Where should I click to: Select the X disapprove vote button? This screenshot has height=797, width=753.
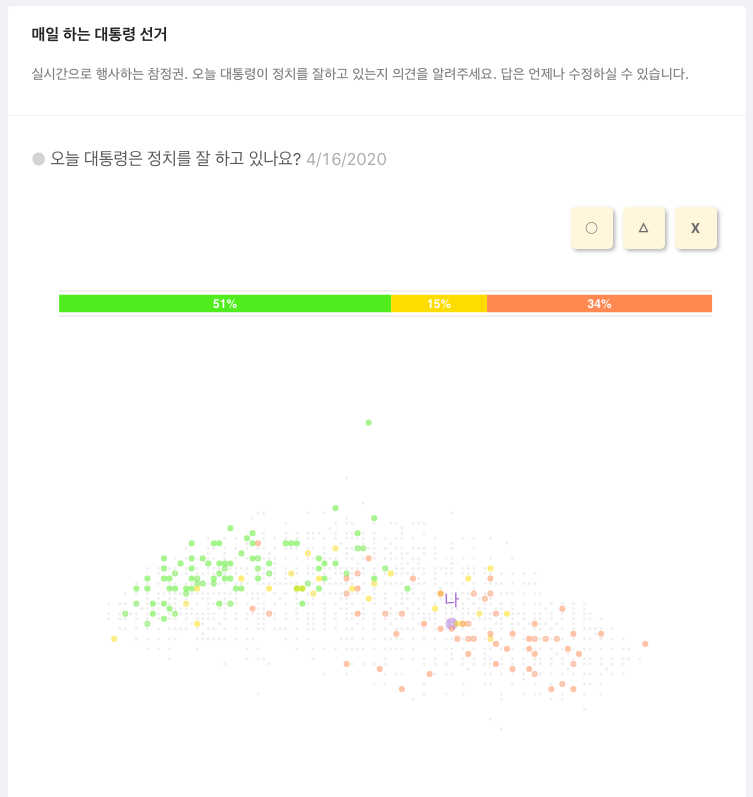pos(696,228)
